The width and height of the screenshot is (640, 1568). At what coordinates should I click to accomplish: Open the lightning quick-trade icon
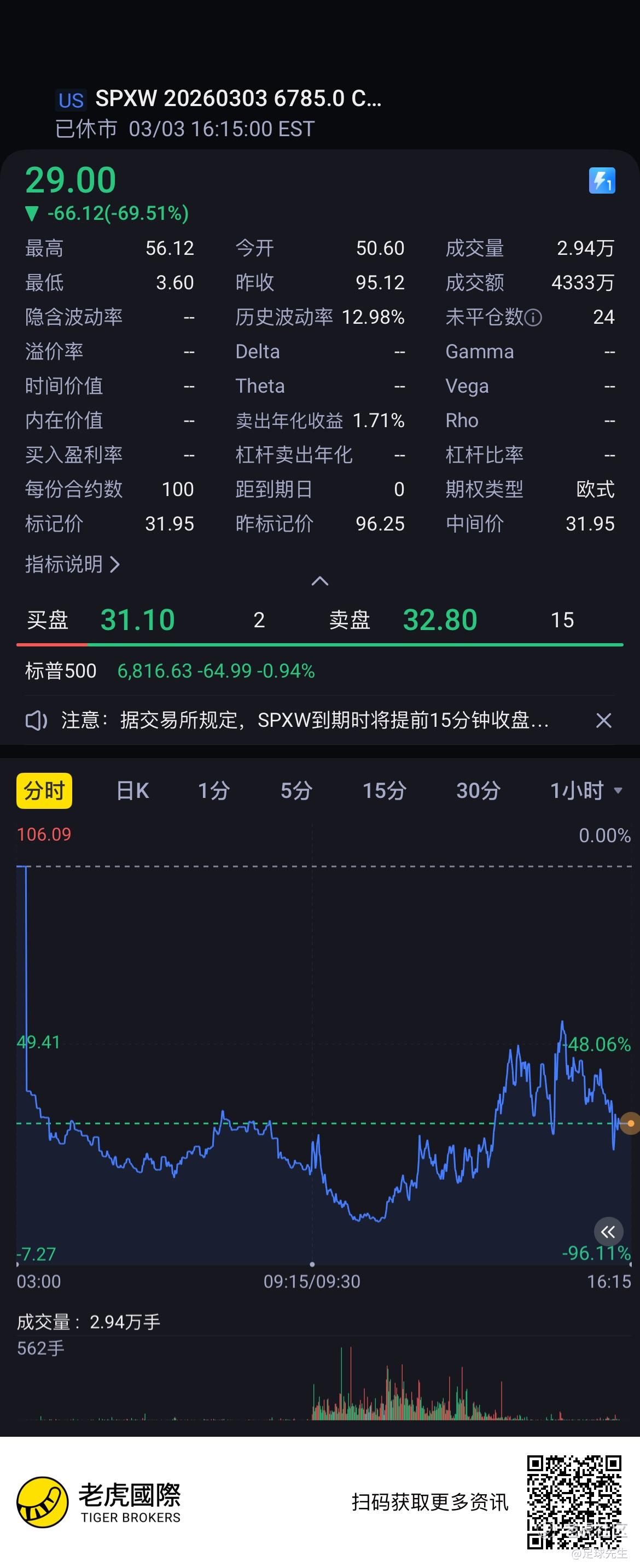pos(602,181)
